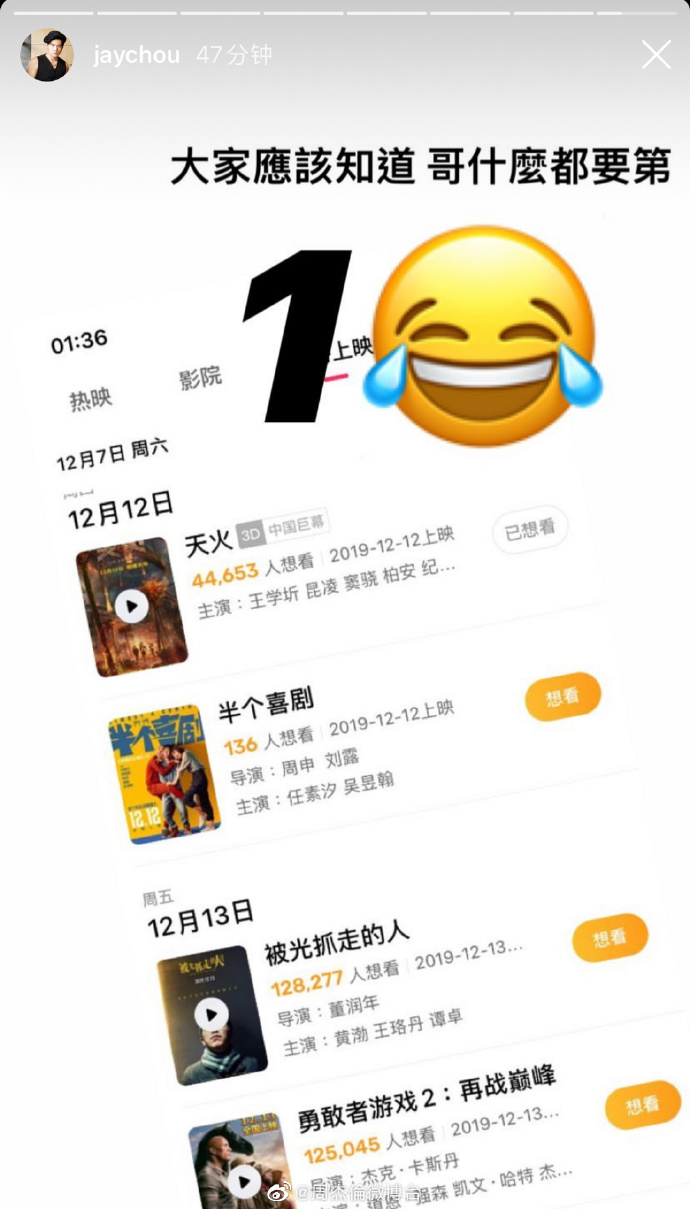This screenshot has height=1209, width=690.
Task: Open jaychou's profile picture
Action: 46,55
